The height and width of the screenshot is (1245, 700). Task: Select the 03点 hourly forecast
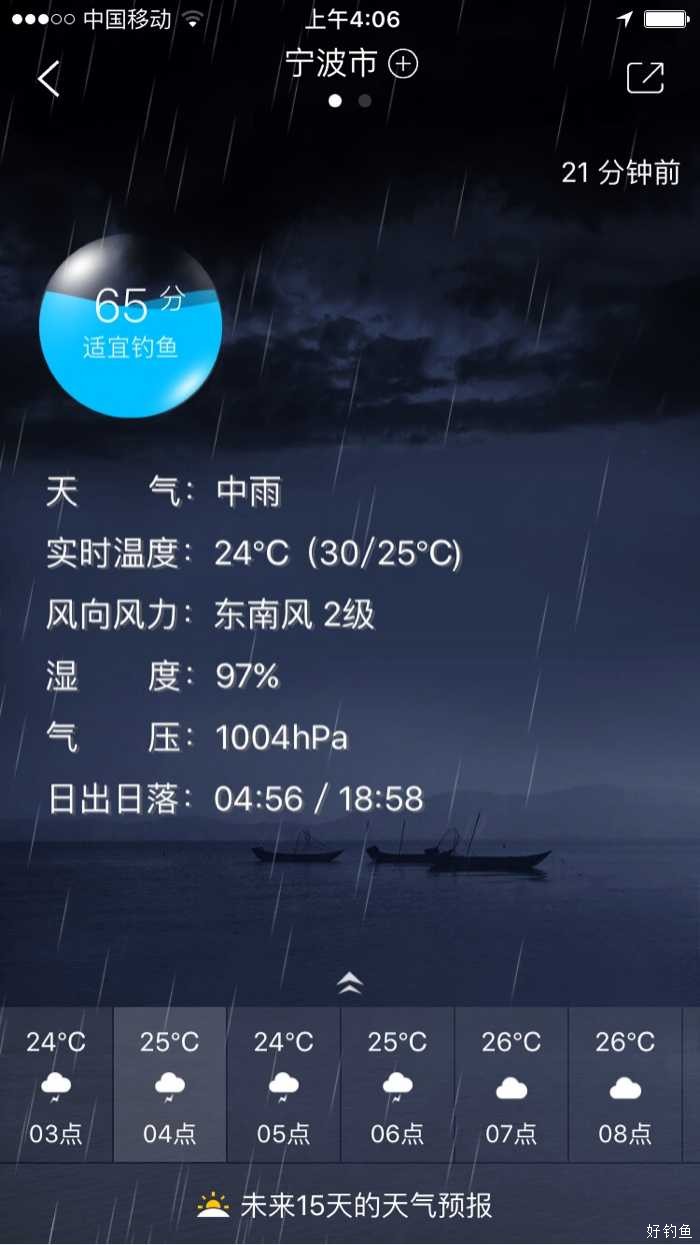[x=56, y=1085]
